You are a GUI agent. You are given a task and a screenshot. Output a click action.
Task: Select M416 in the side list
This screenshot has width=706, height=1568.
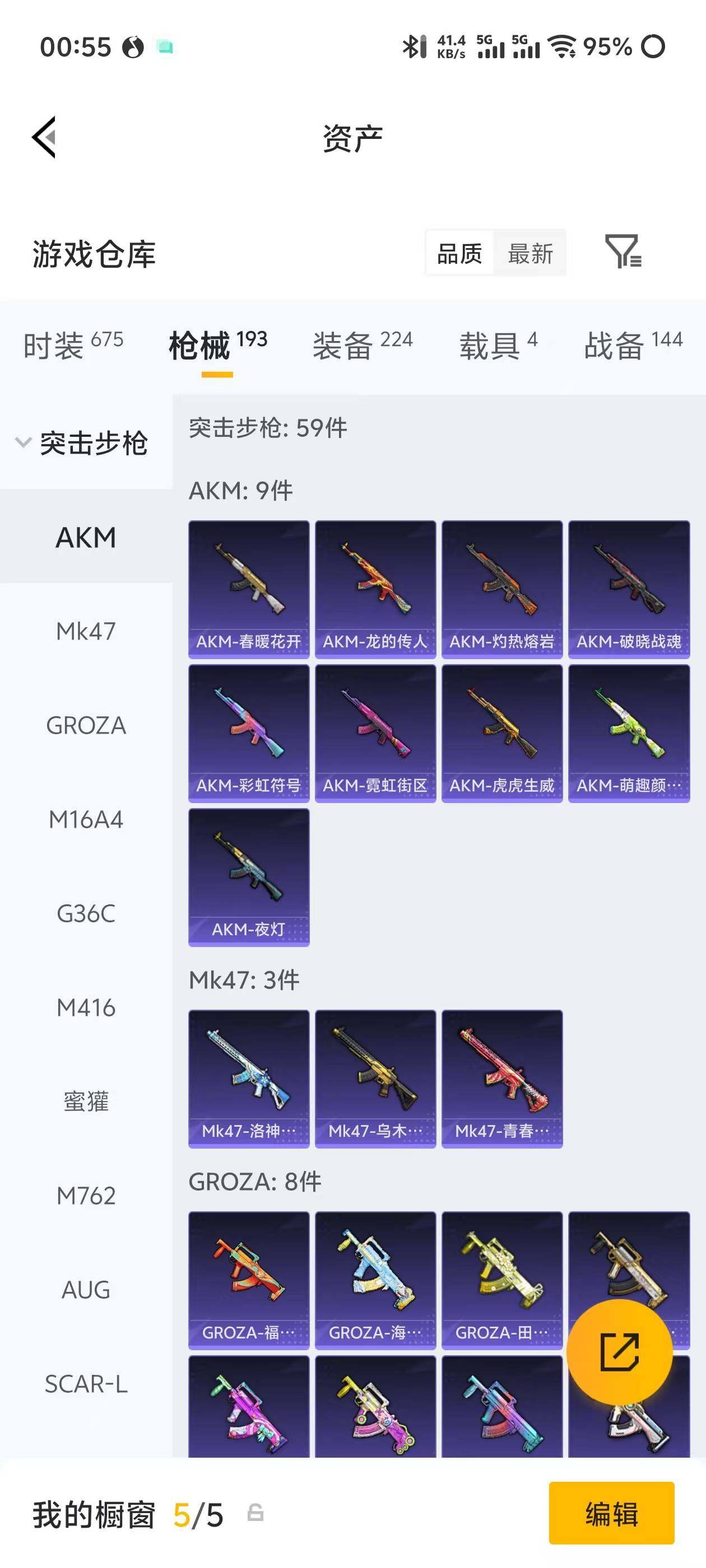[x=86, y=1008]
